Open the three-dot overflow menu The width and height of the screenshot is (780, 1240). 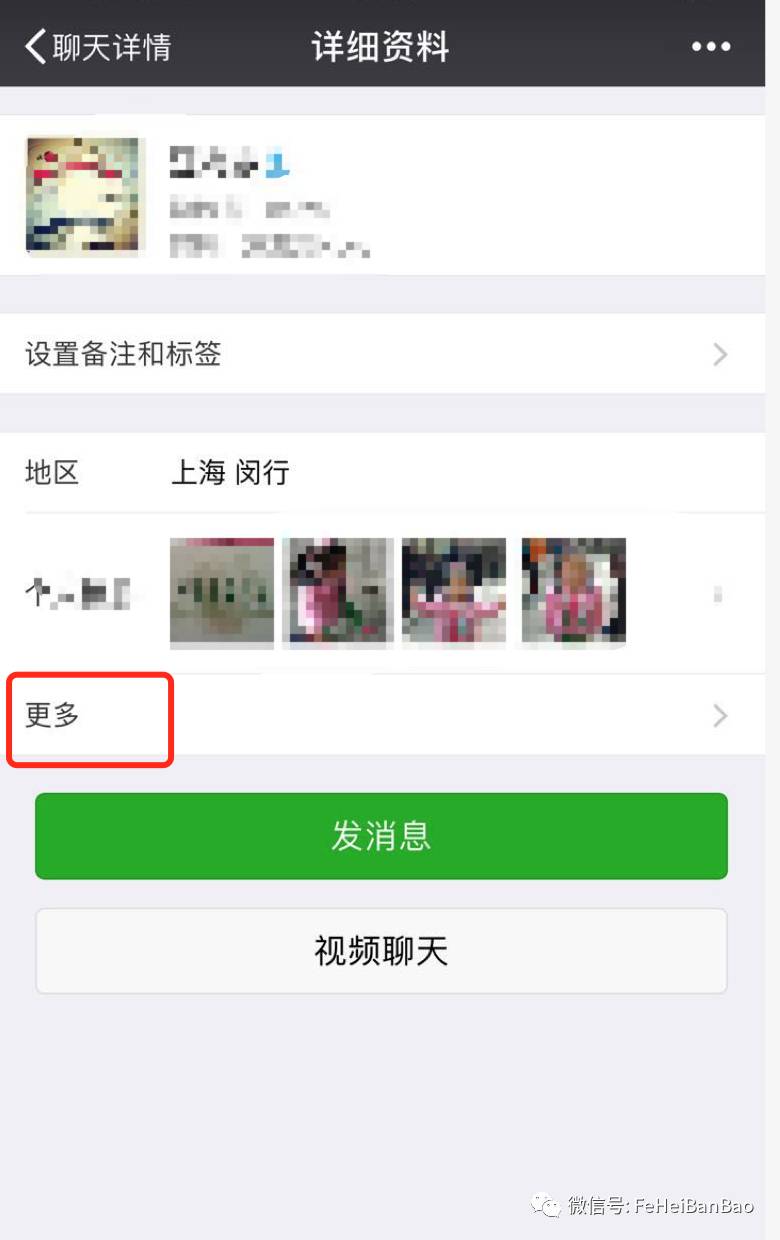point(711,46)
